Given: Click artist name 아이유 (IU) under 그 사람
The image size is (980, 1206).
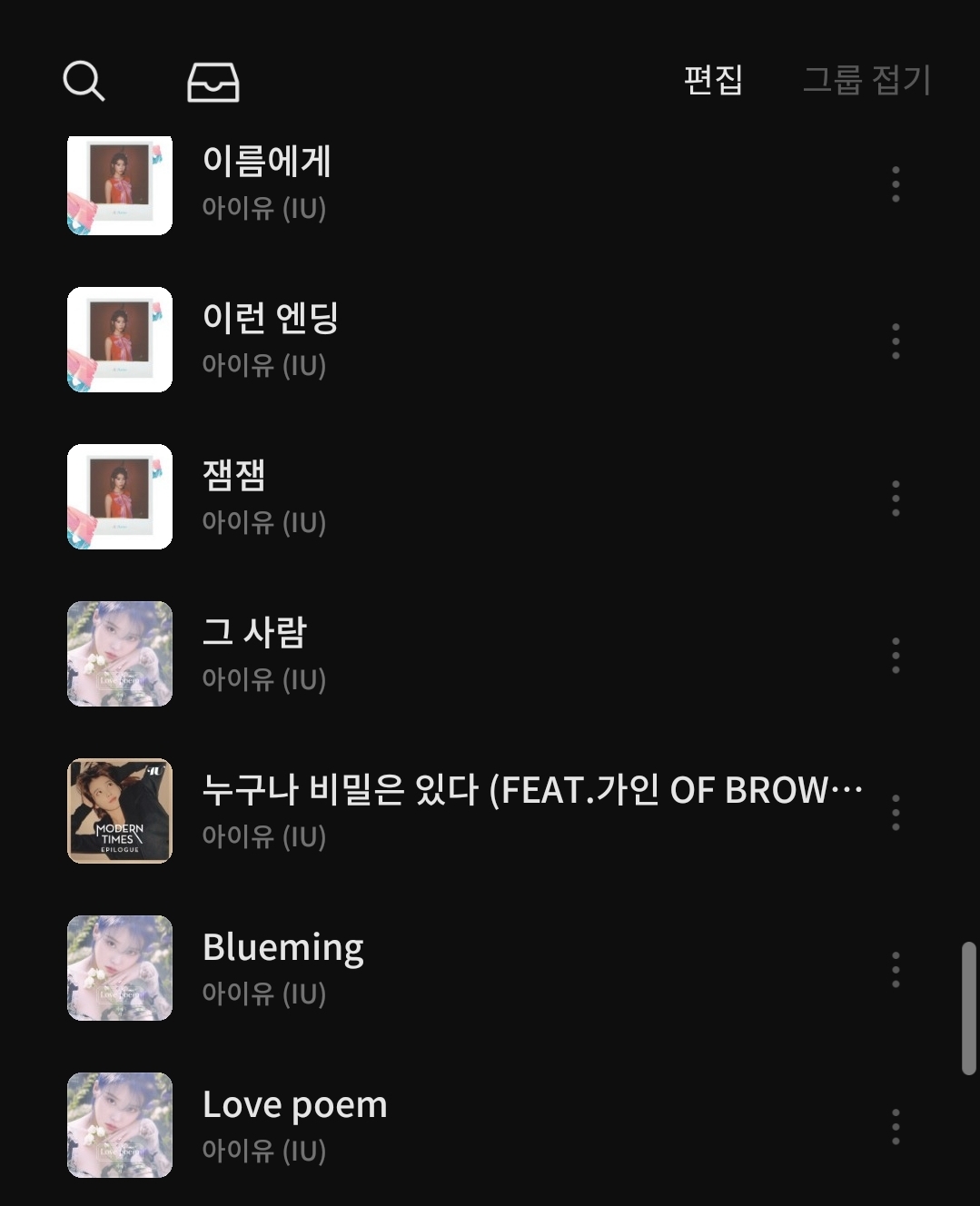Looking at the screenshot, I should tap(264, 679).
